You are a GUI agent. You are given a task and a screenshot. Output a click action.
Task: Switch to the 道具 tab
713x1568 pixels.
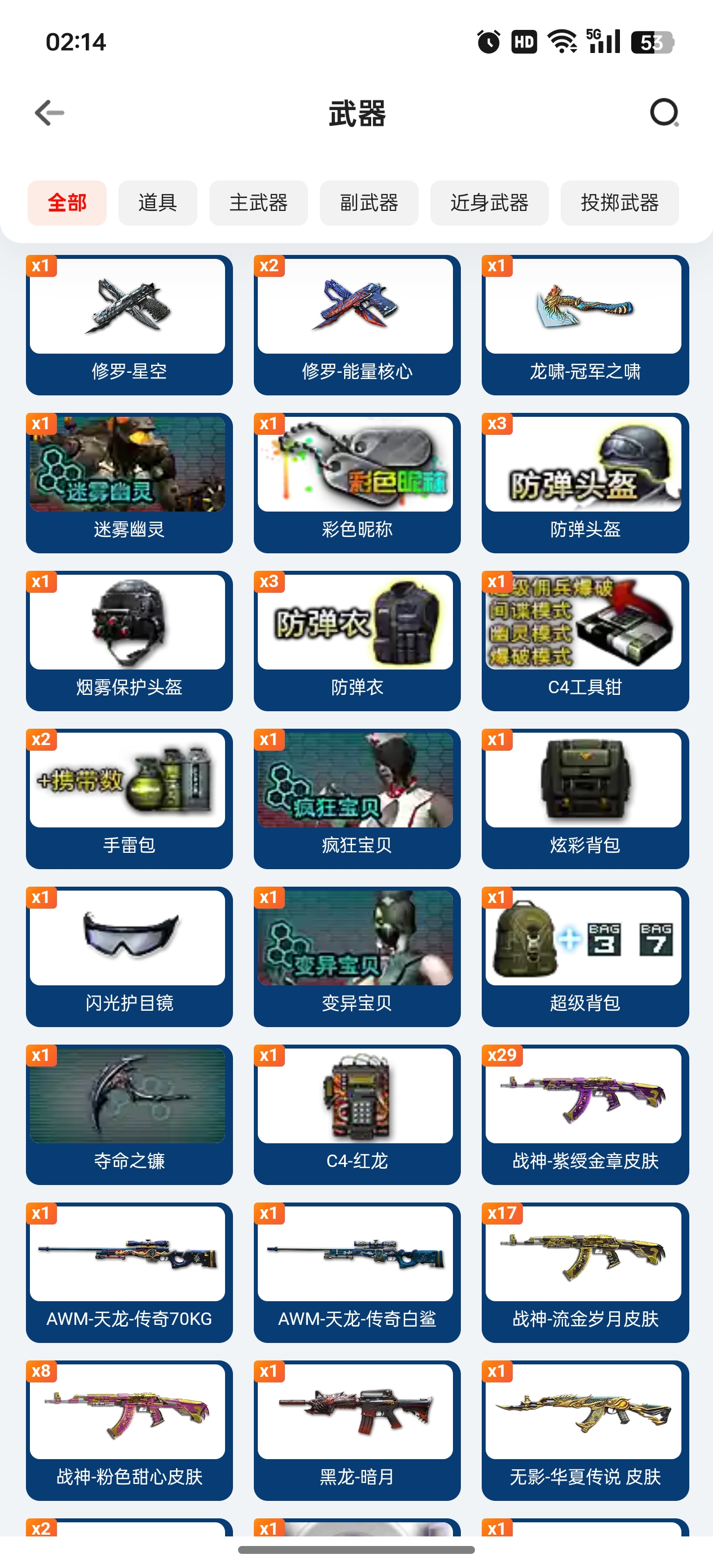coord(158,202)
